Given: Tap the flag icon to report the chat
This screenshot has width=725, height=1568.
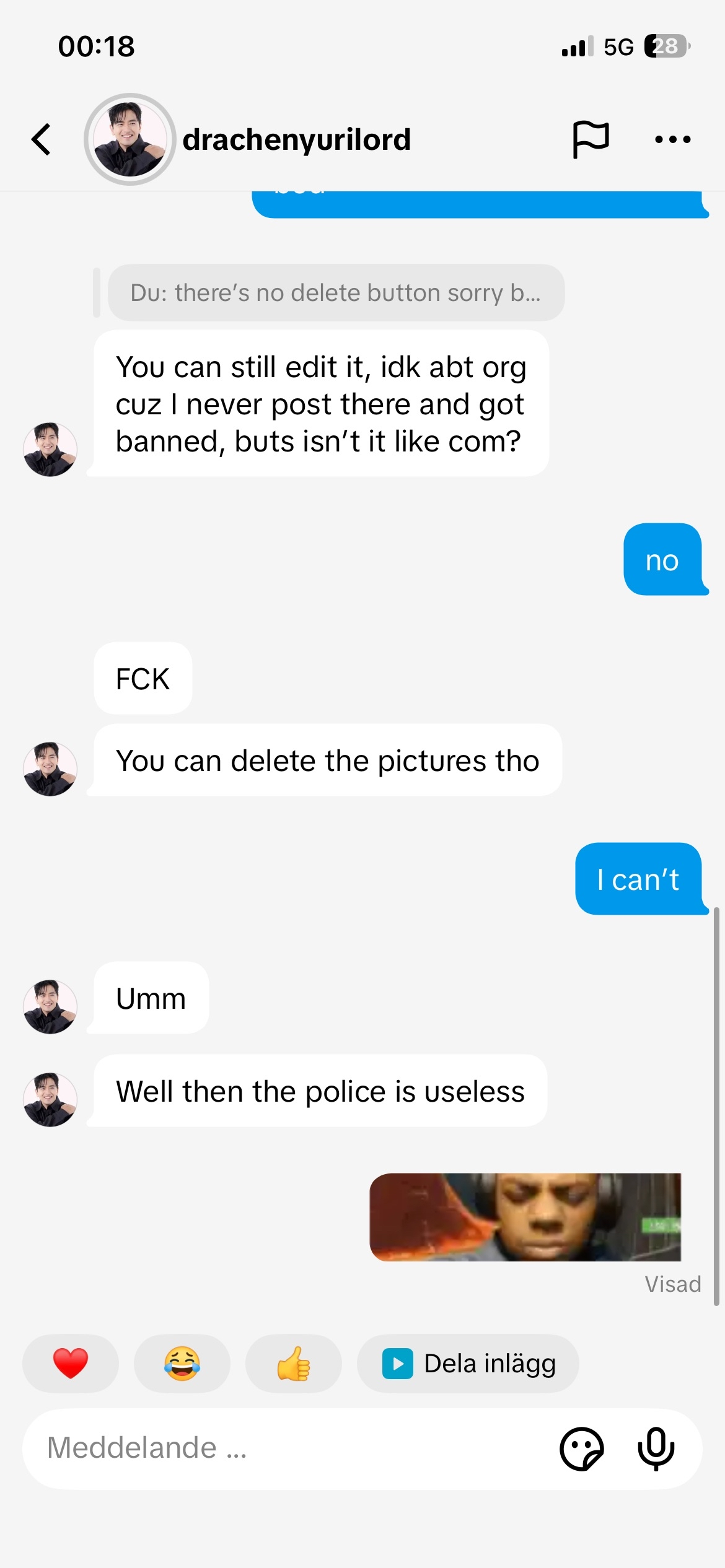Looking at the screenshot, I should pos(591,139).
